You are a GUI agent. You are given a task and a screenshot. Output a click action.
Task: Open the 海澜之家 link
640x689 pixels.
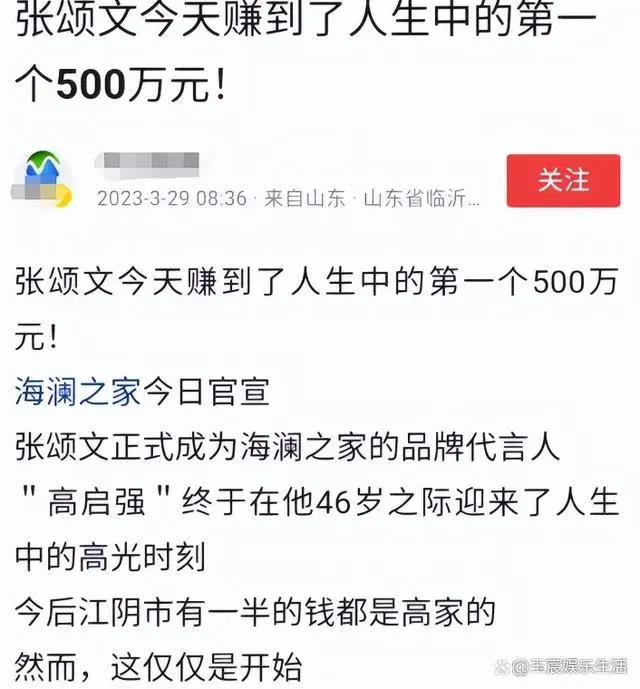click(77, 392)
